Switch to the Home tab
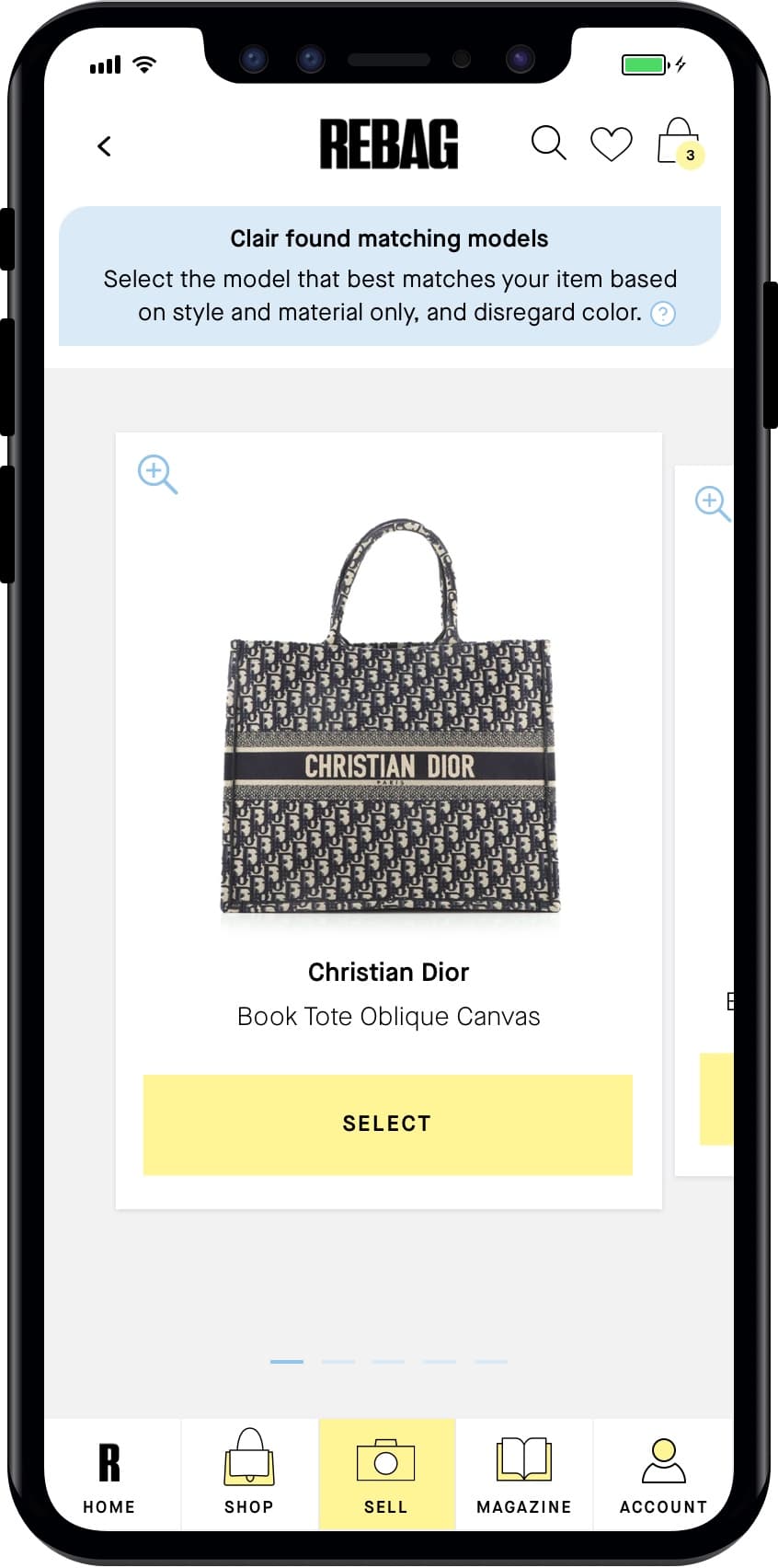778x1568 pixels. pyautogui.click(x=109, y=1475)
